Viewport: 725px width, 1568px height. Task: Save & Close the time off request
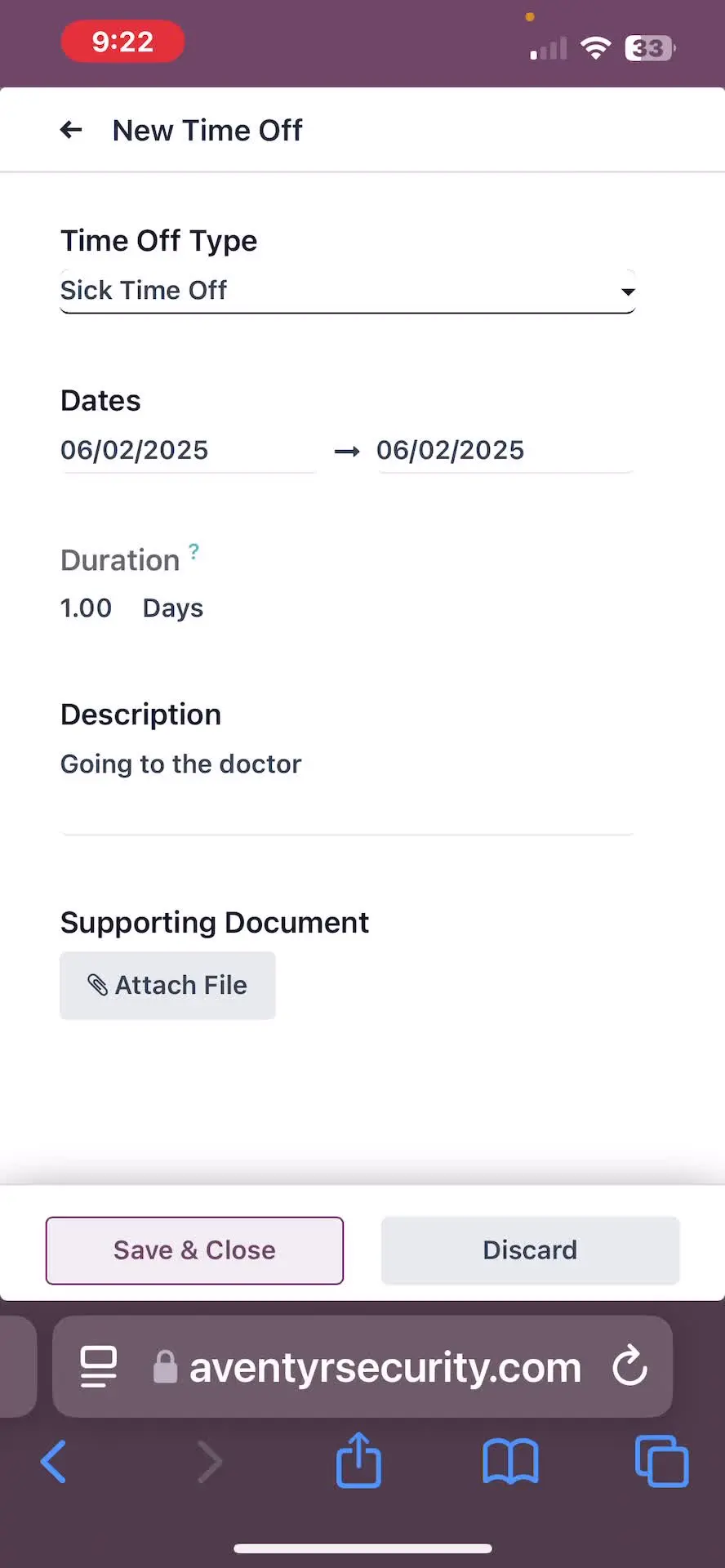194,1250
